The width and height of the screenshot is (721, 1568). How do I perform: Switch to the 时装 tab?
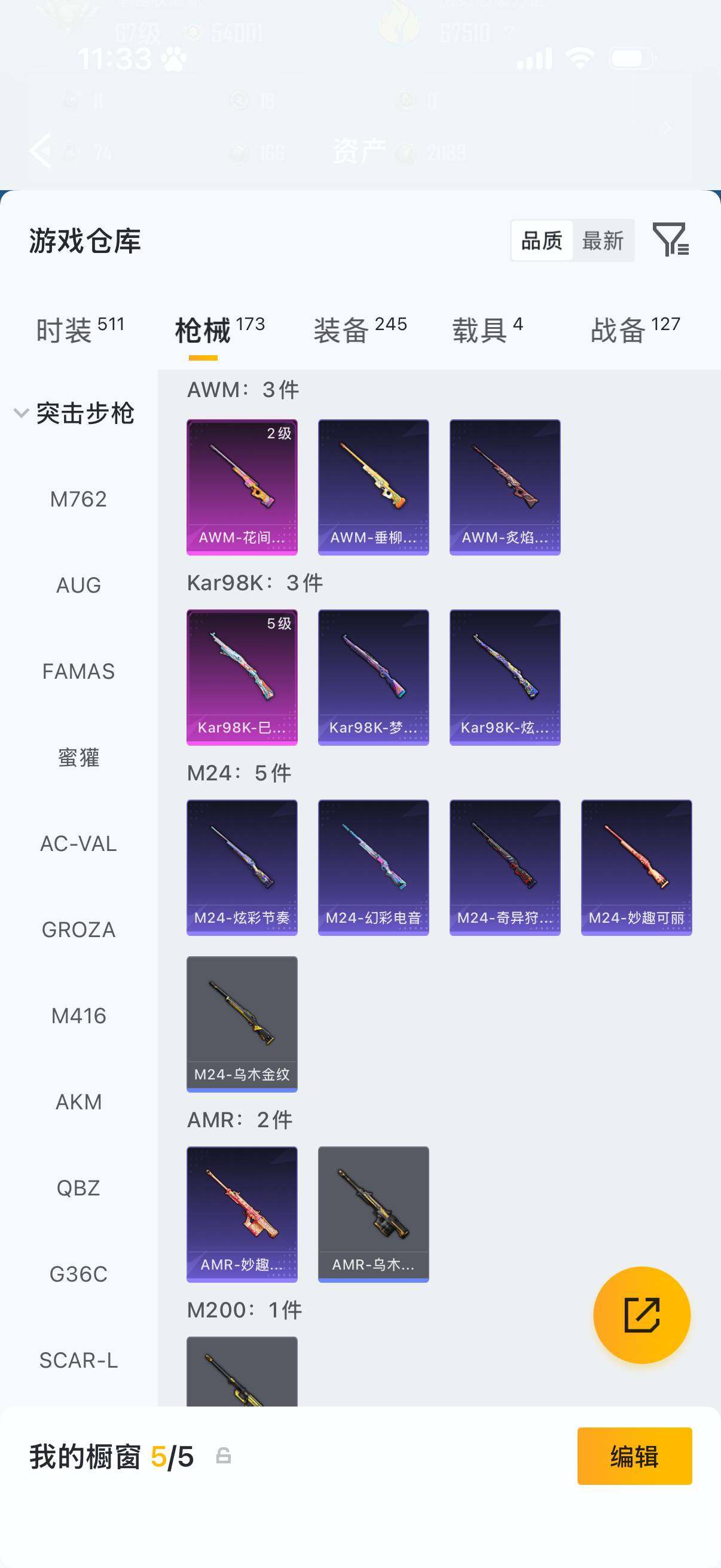(80, 330)
